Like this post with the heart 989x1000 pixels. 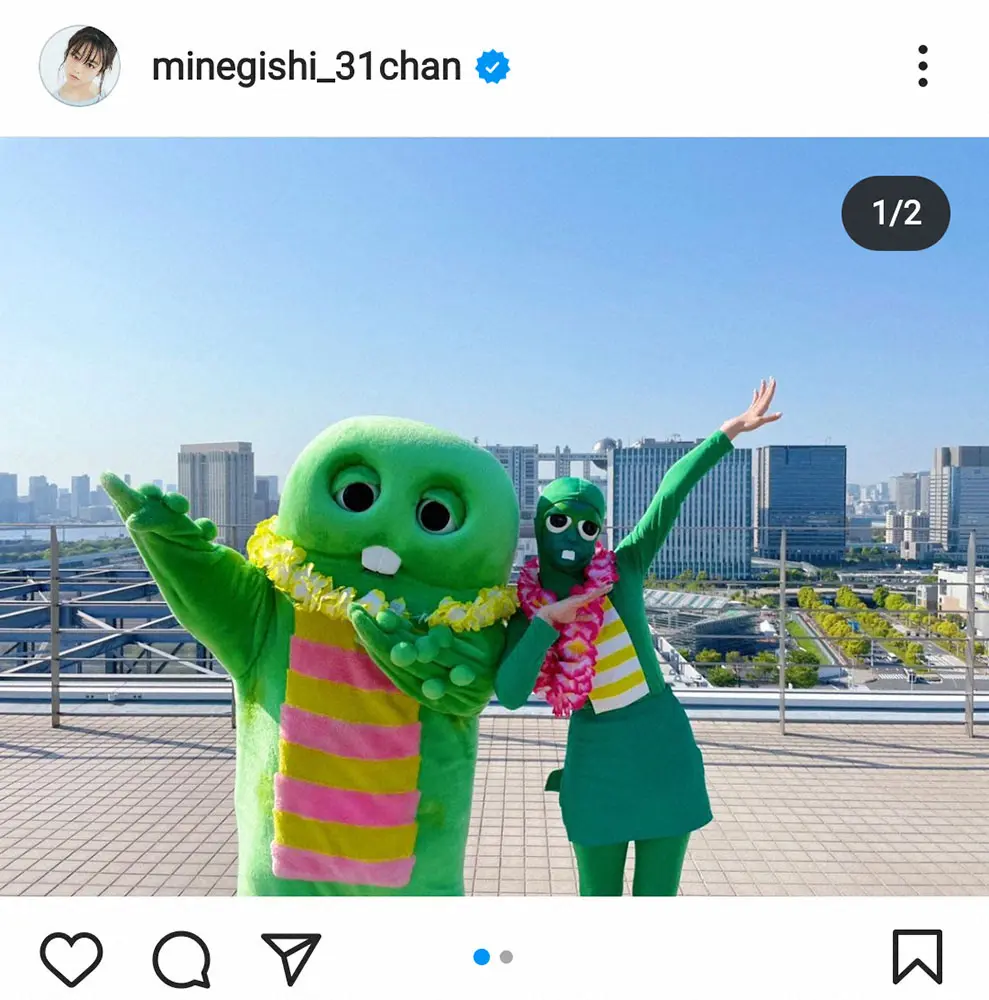click(x=71, y=958)
